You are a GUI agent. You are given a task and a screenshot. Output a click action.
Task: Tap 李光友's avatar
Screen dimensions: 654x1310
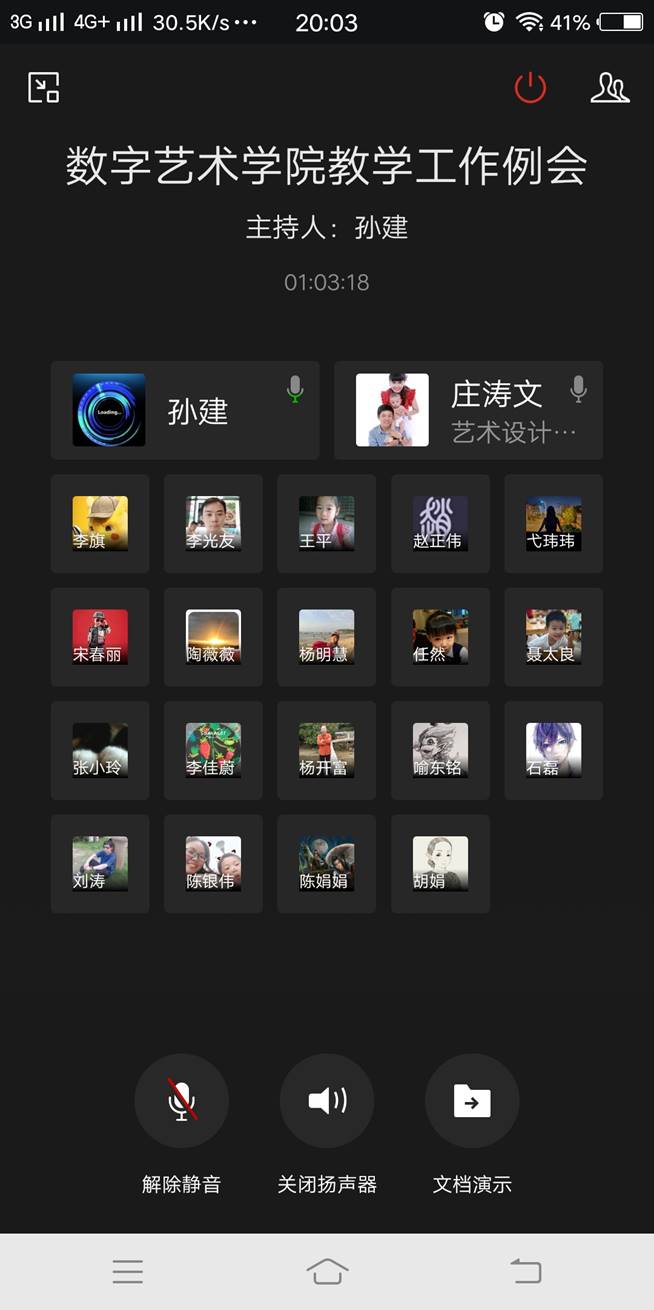[213, 523]
